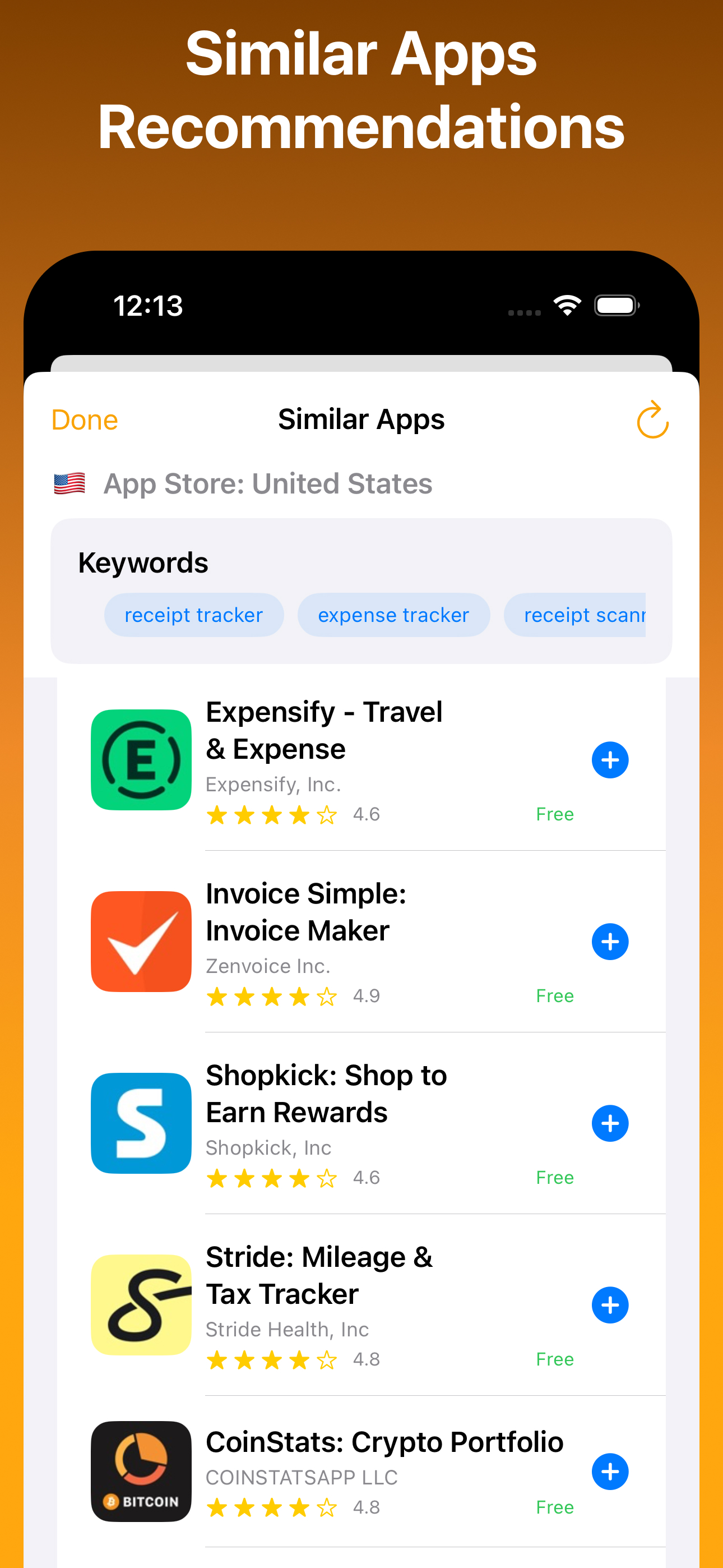Tap the Similar Apps title

tap(361, 419)
